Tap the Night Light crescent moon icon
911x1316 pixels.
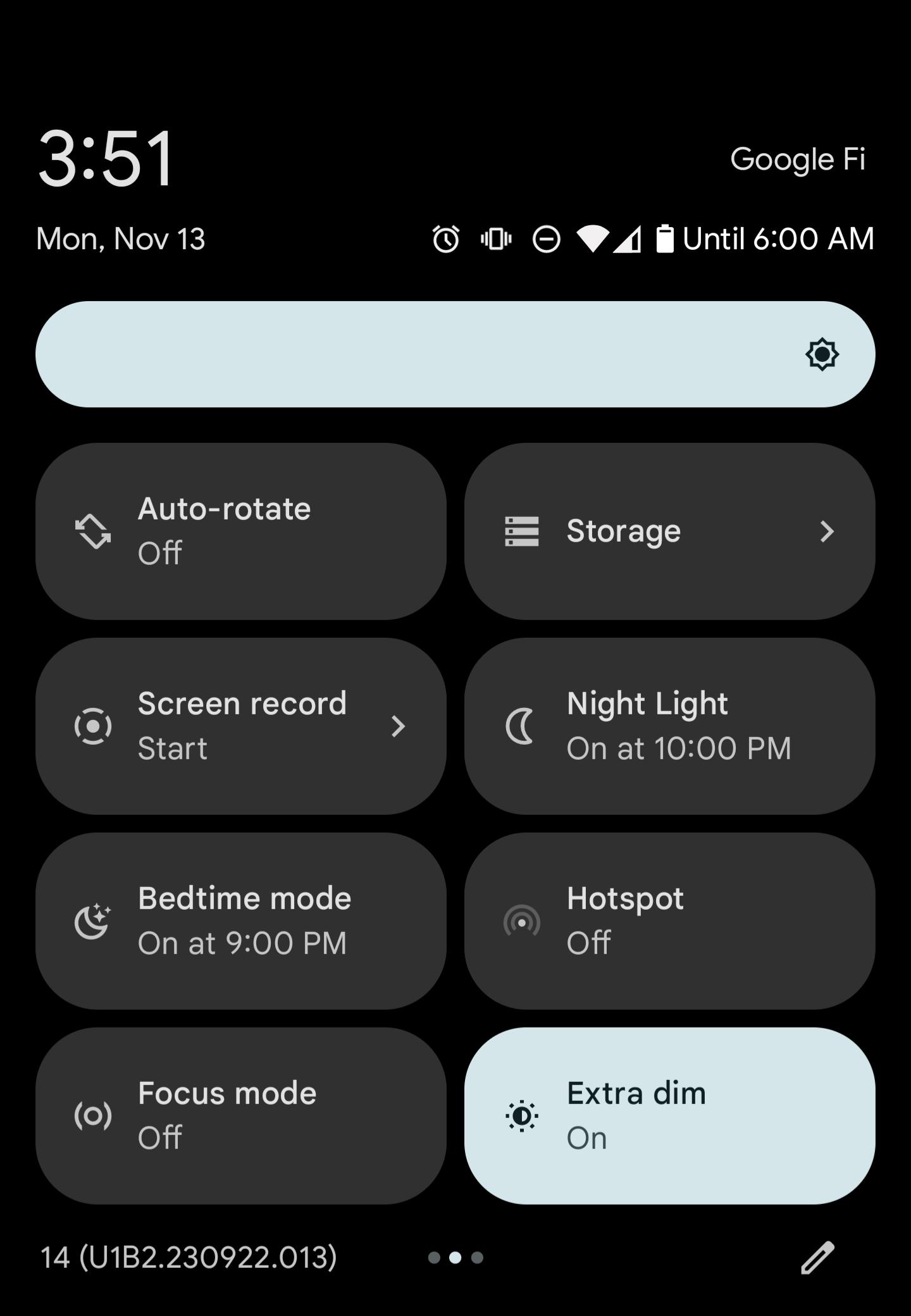pos(520,726)
